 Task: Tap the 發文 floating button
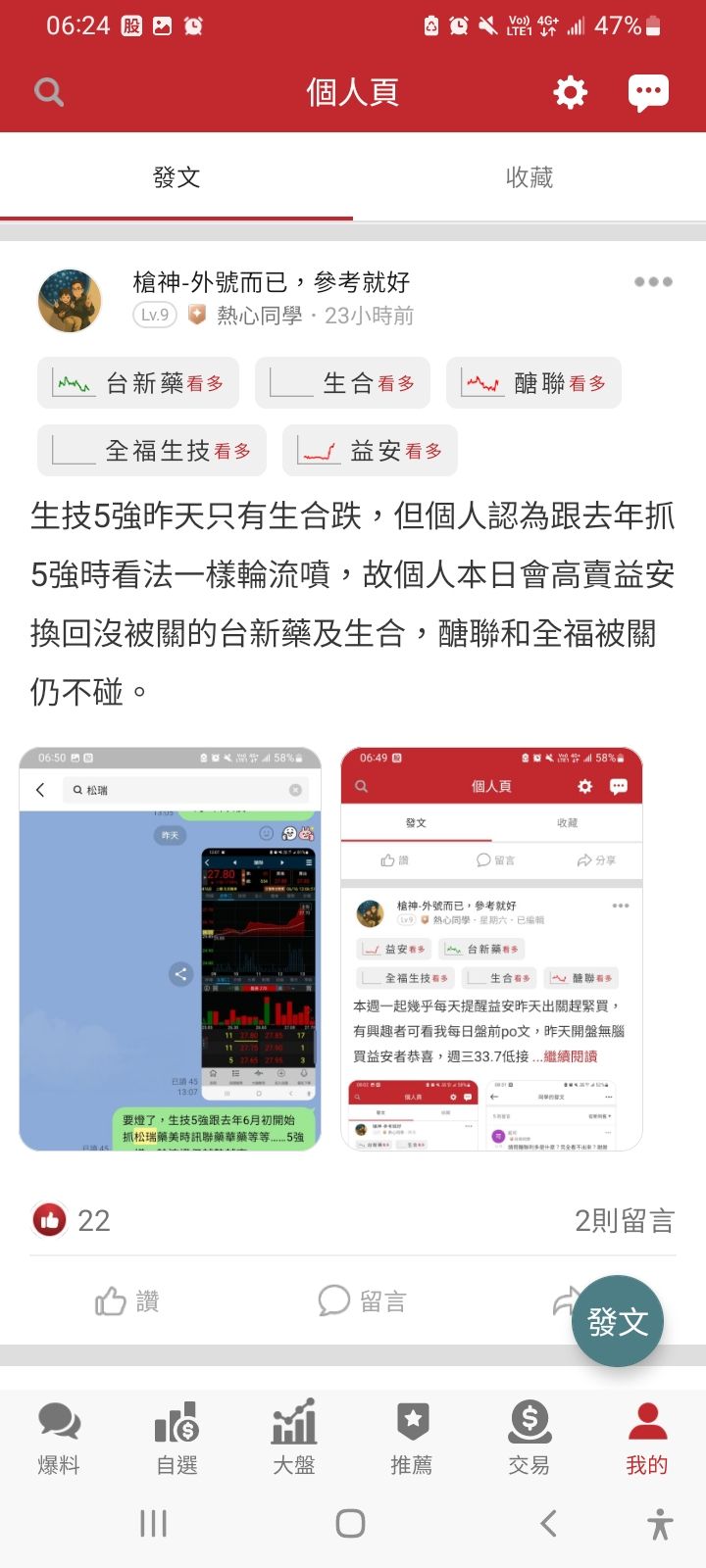click(617, 1321)
